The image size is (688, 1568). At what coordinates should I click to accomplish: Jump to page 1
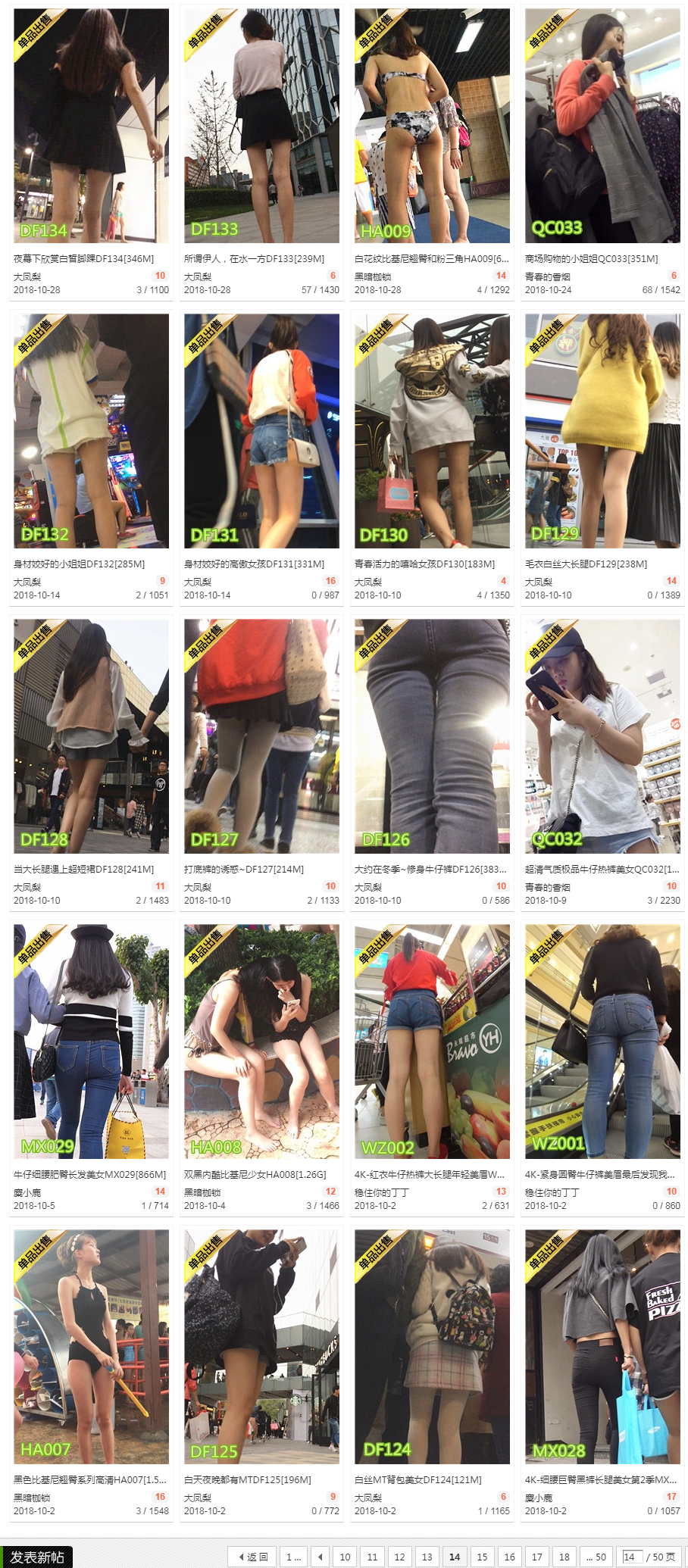(292, 1557)
